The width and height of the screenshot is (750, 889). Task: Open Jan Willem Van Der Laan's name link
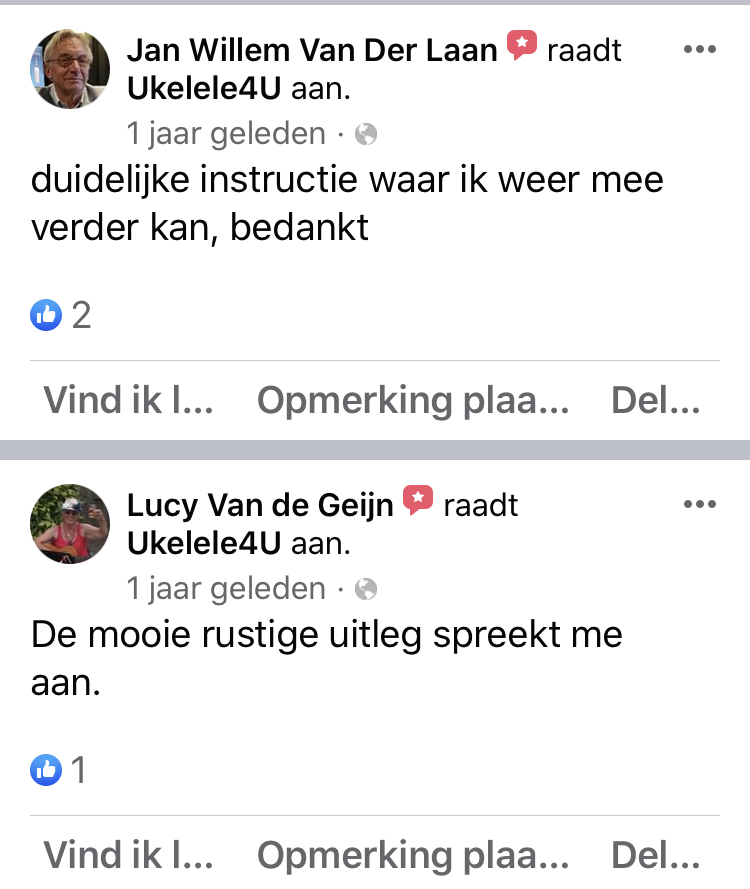point(312,49)
